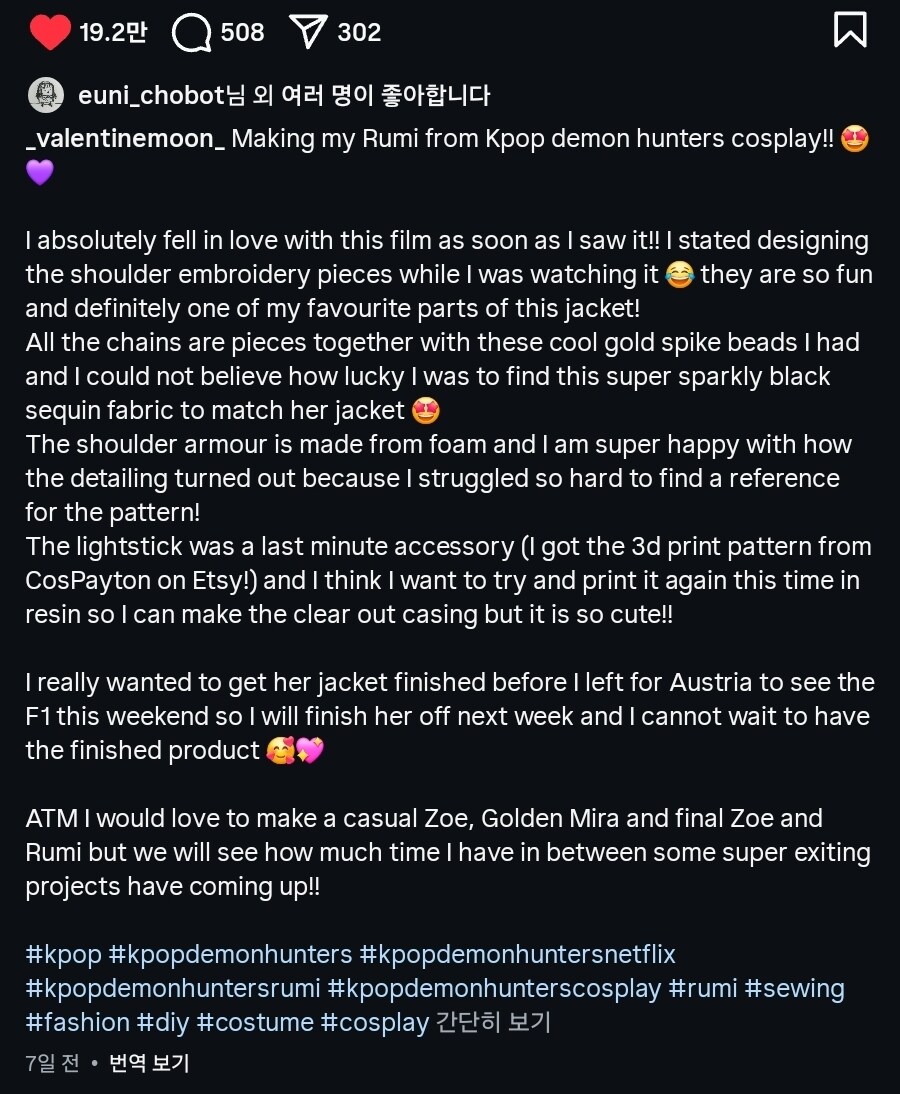Open the #costume hashtag
Screen dimensions: 900x1094
coord(255,1022)
